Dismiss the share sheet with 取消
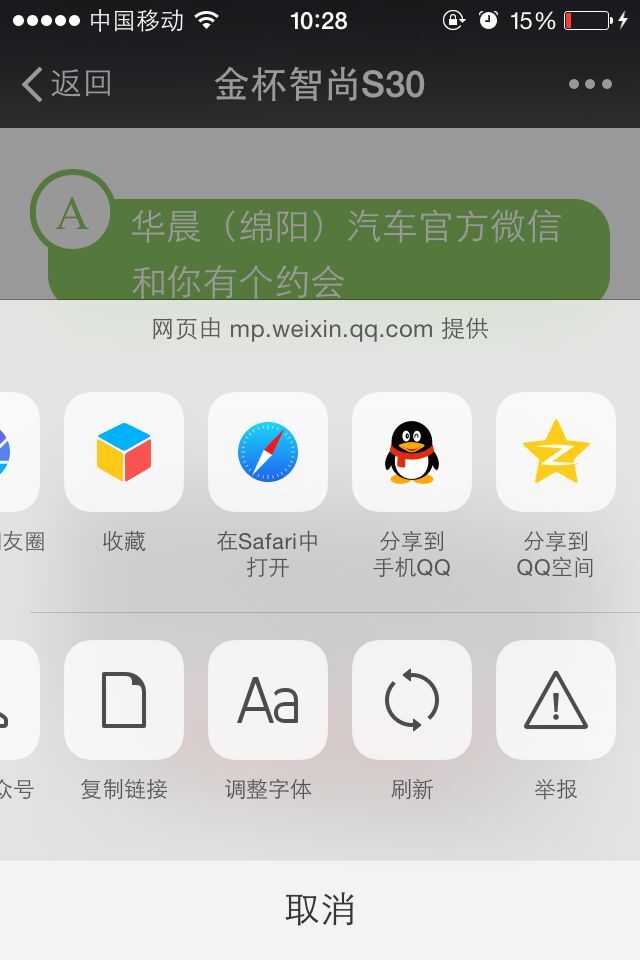 coord(320,910)
